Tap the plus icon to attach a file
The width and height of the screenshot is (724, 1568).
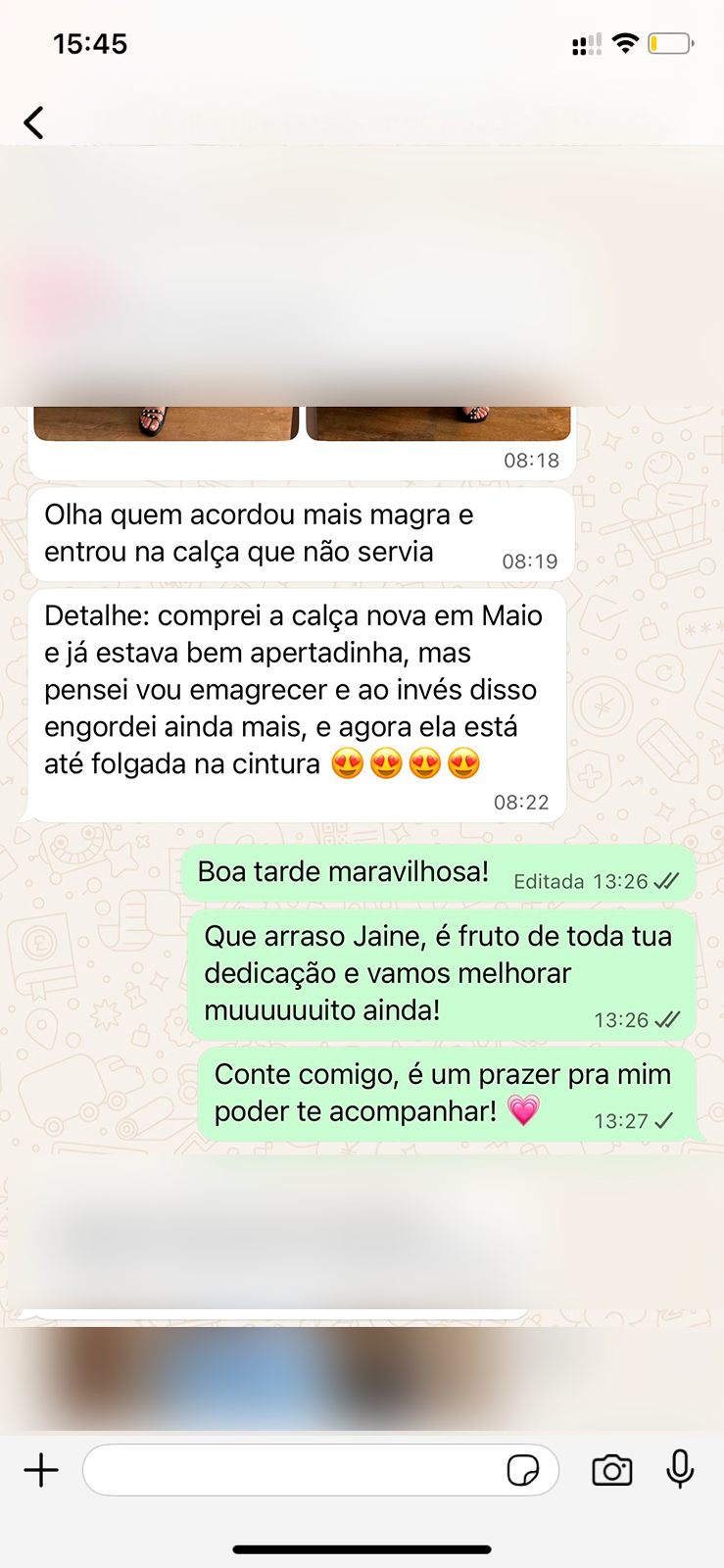[40, 1470]
